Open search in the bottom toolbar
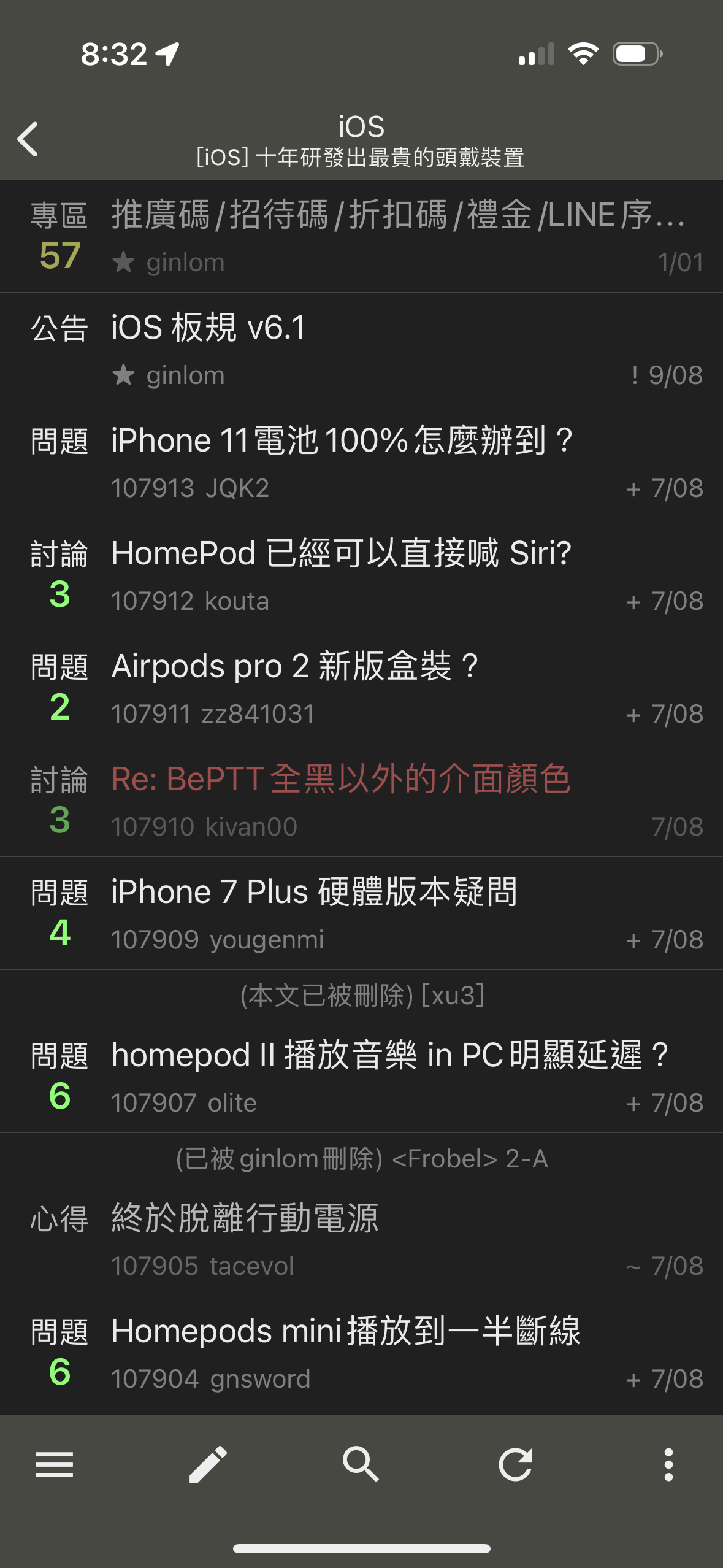 tap(361, 1464)
